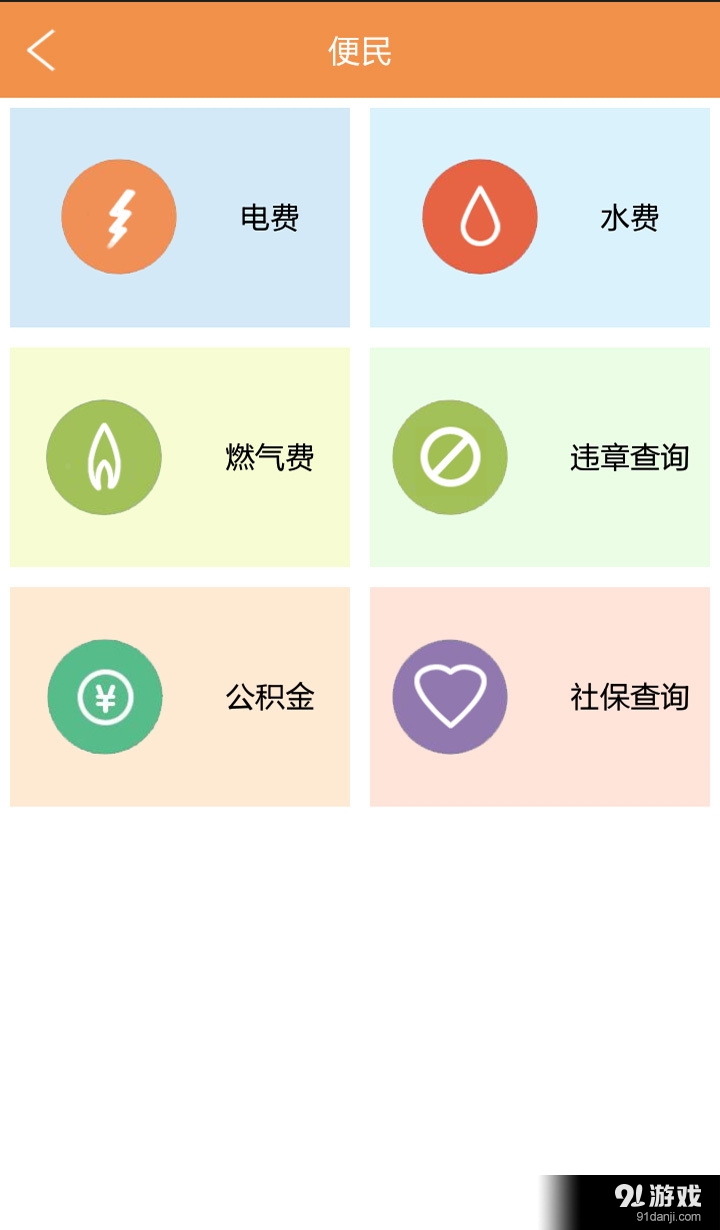
Task: Click the no-entry icon for 违章查询
Action: (449, 457)
